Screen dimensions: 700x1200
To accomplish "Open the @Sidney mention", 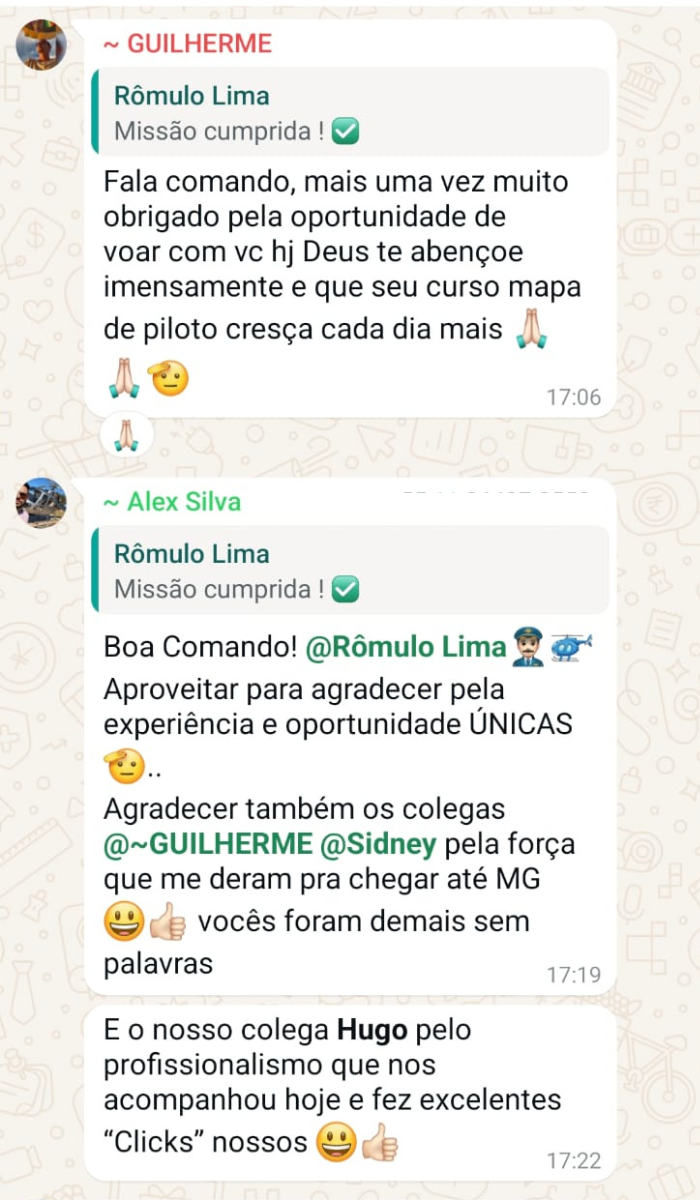I will pyautogui.click(x=377, y=844).
